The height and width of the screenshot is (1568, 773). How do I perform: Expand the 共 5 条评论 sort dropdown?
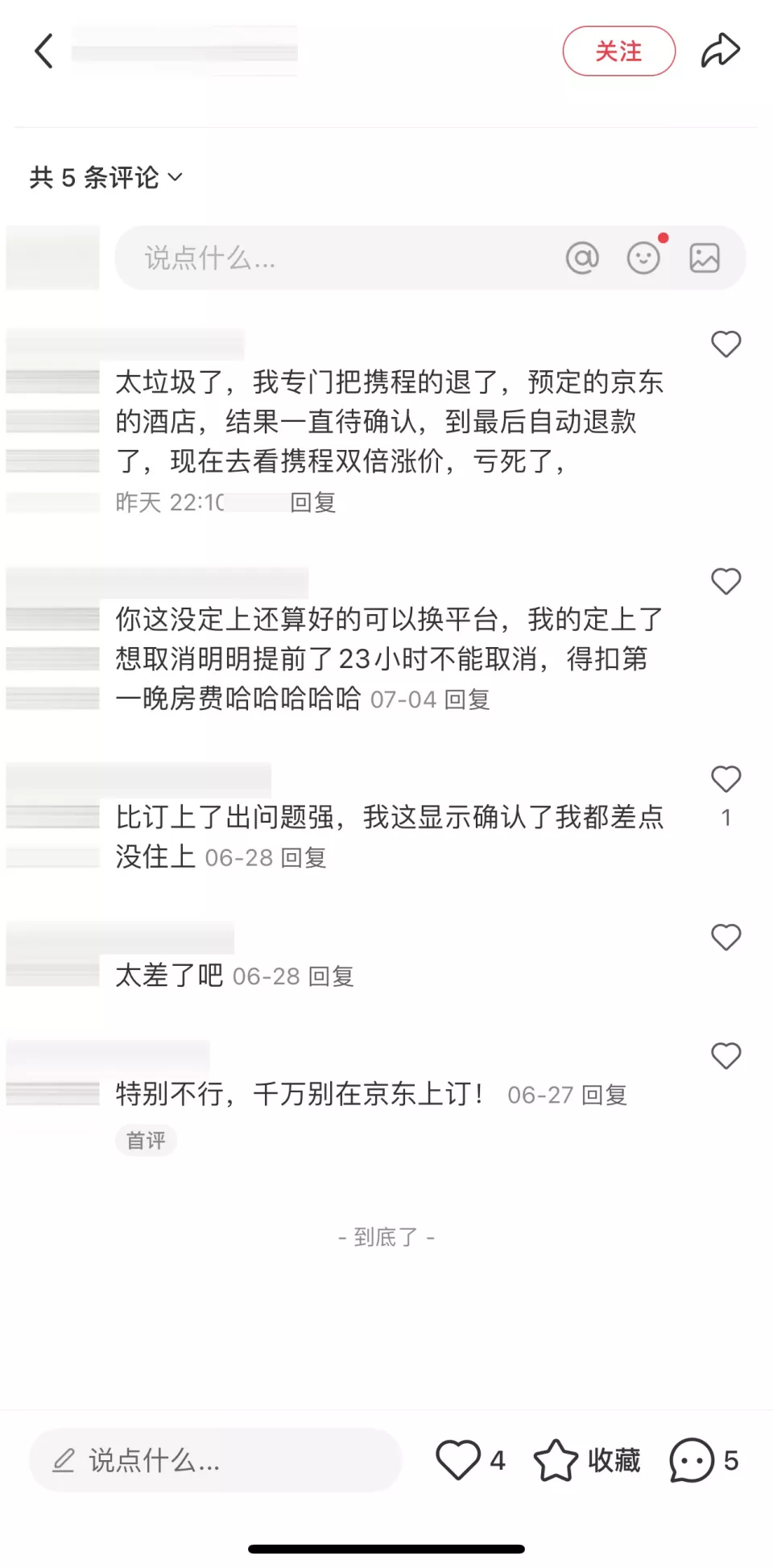pyautogui.click(x=106, y=177)
